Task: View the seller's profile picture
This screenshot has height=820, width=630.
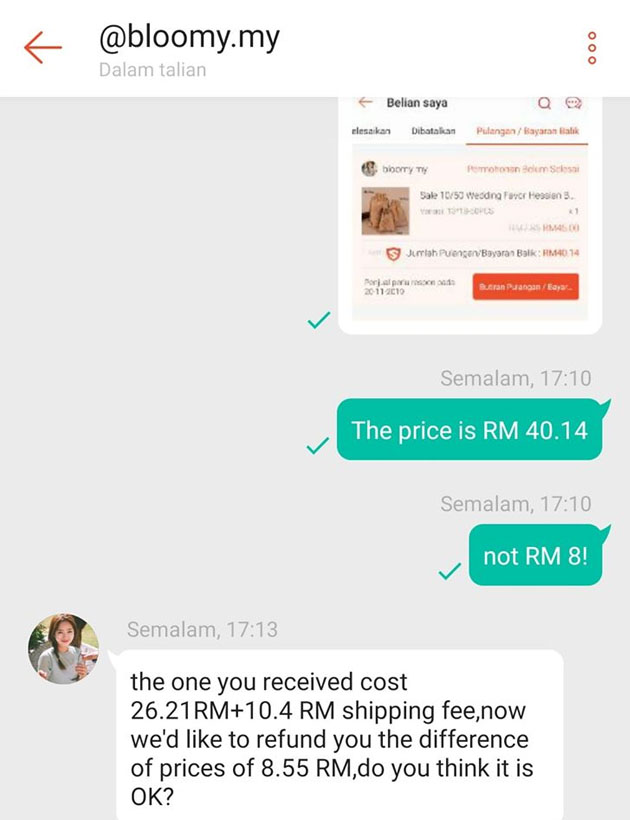Action: click(x=63, y=649)
